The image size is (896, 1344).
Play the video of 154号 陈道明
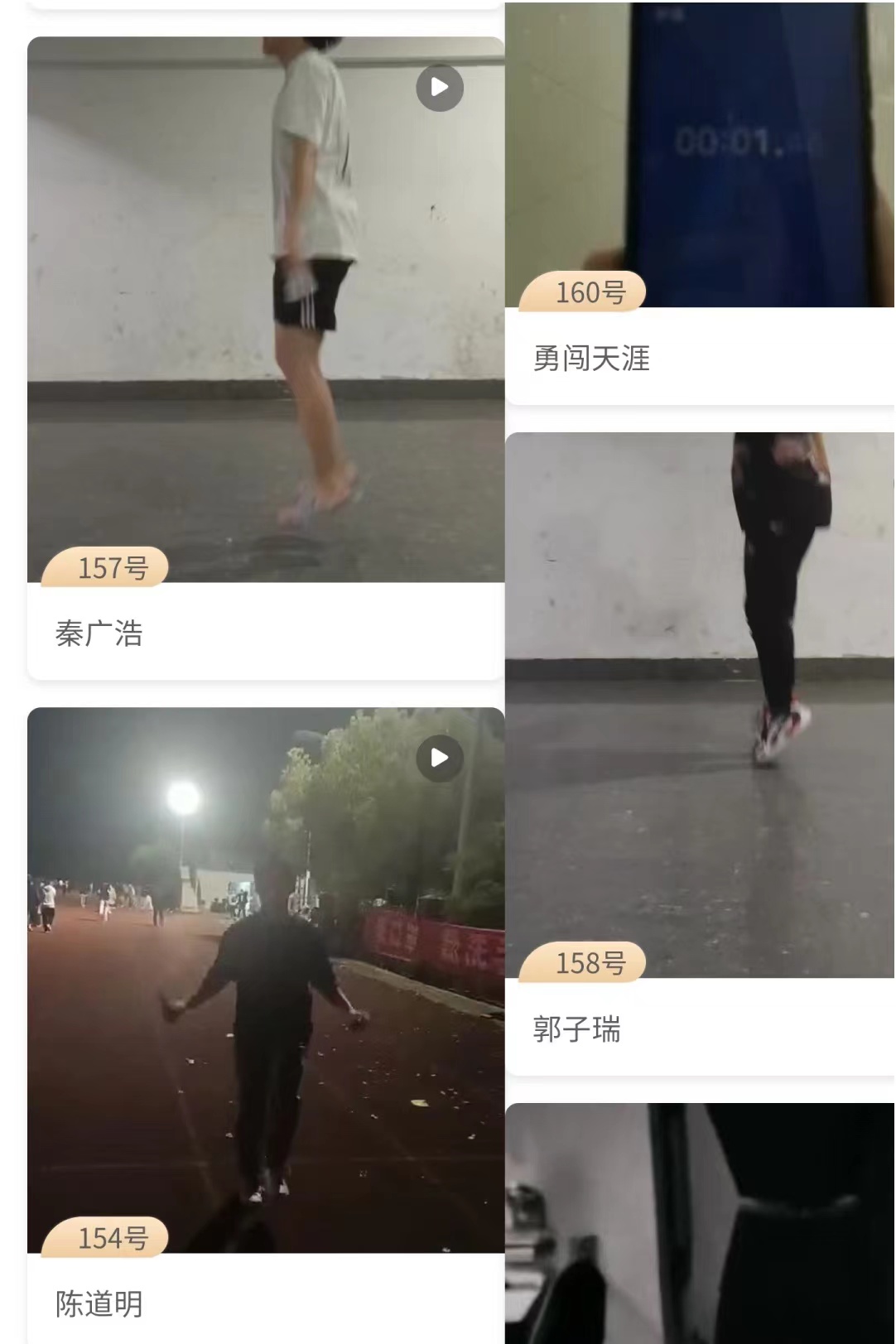[439, 758]
